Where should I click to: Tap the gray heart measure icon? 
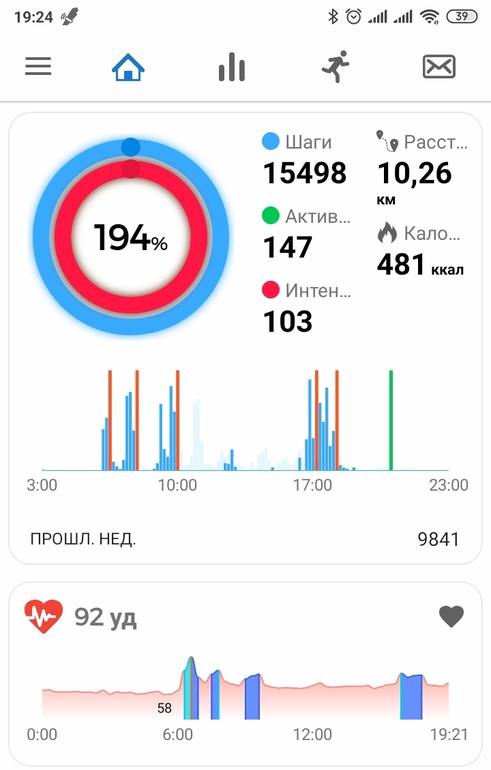pyautogui.click(x=451, y=616)
